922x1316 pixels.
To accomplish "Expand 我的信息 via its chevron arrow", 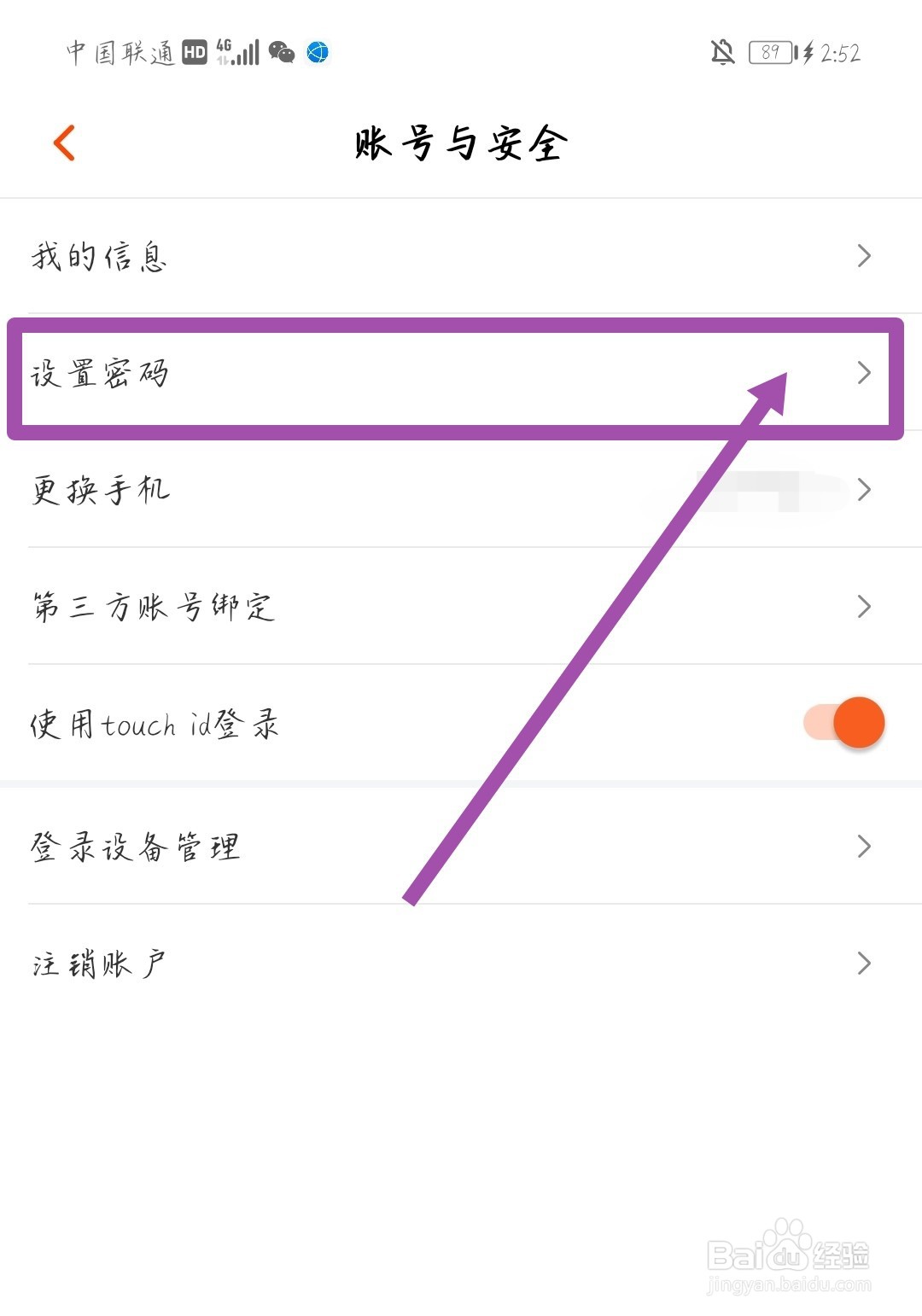I will pyautogui.click(x=865, y=256).
